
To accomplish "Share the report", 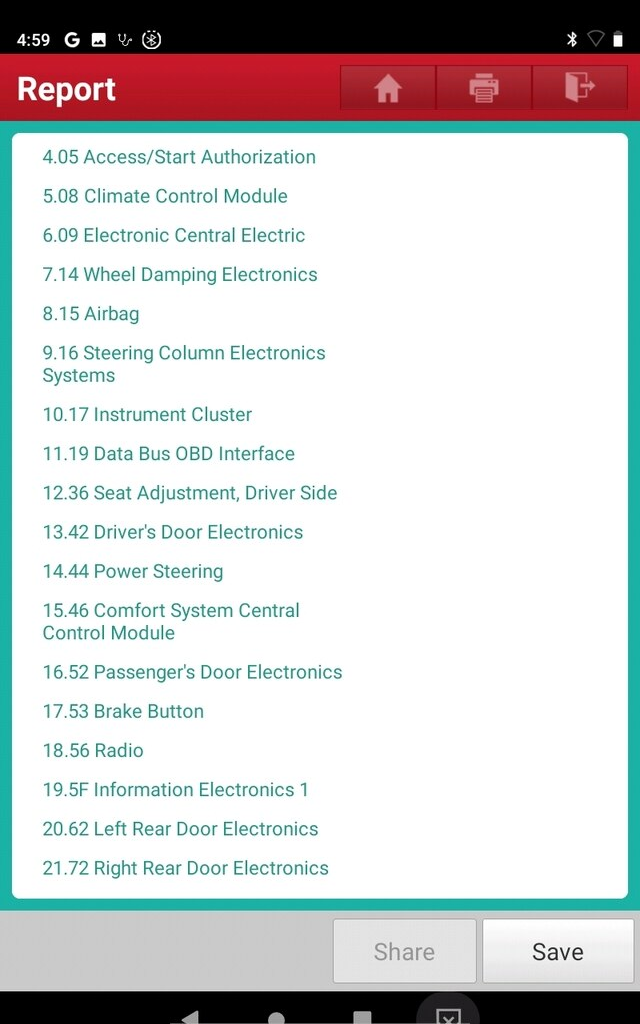I will tap(404, 951).
